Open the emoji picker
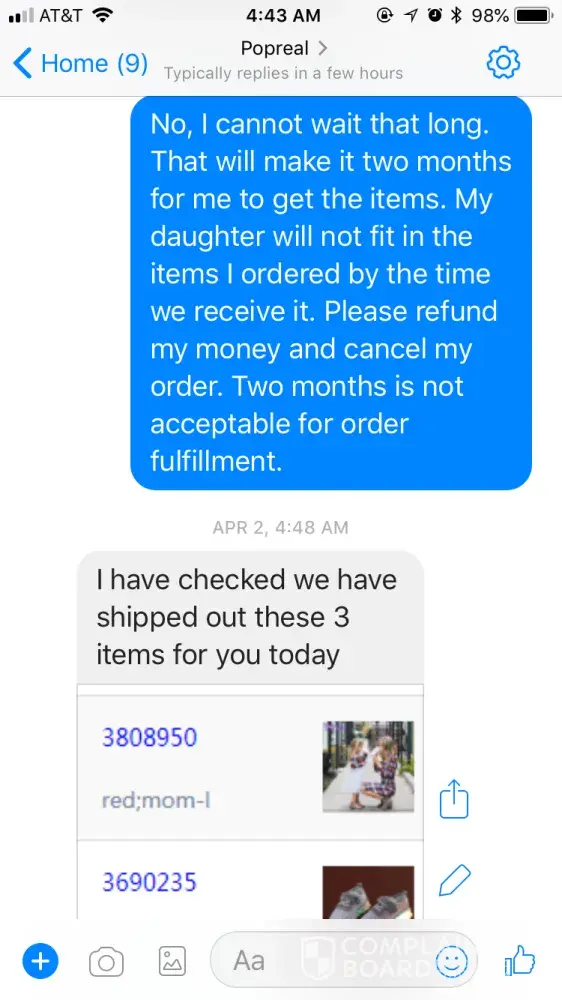Image resolution: width=562 pixels, height=1000 pixels. point(452,961)
